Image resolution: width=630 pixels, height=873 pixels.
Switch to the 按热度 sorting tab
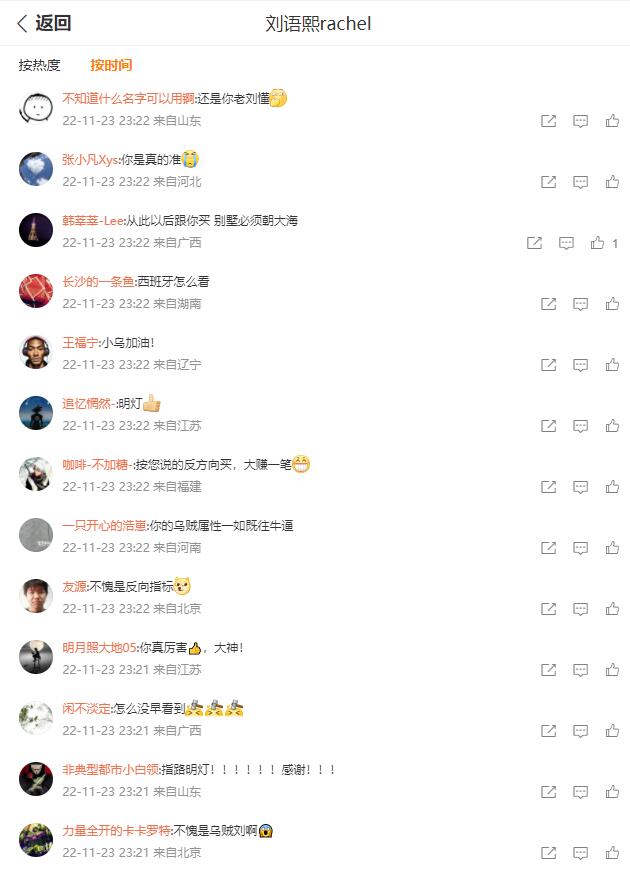39,65
